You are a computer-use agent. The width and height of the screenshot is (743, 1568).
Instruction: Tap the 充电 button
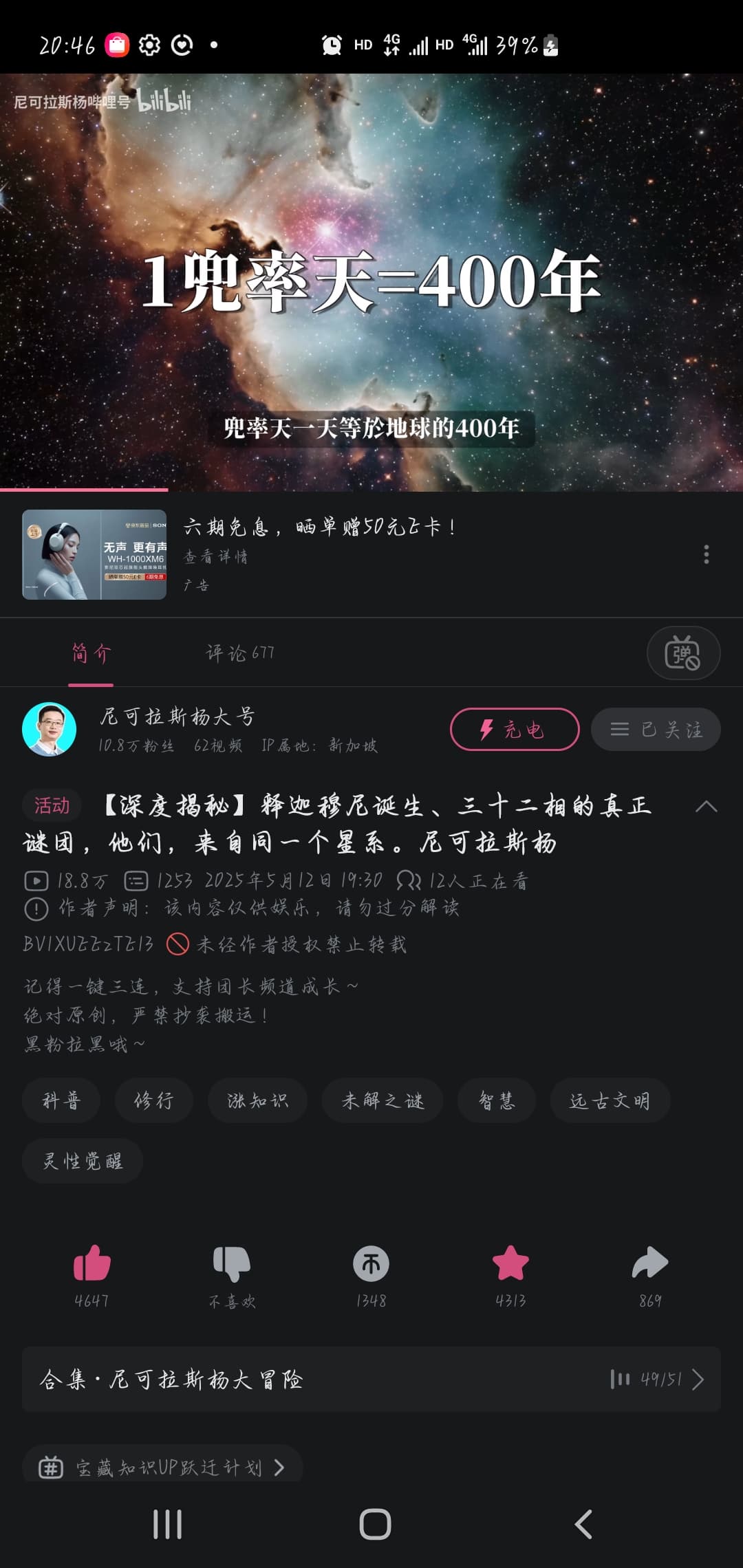tap(515, 729)
